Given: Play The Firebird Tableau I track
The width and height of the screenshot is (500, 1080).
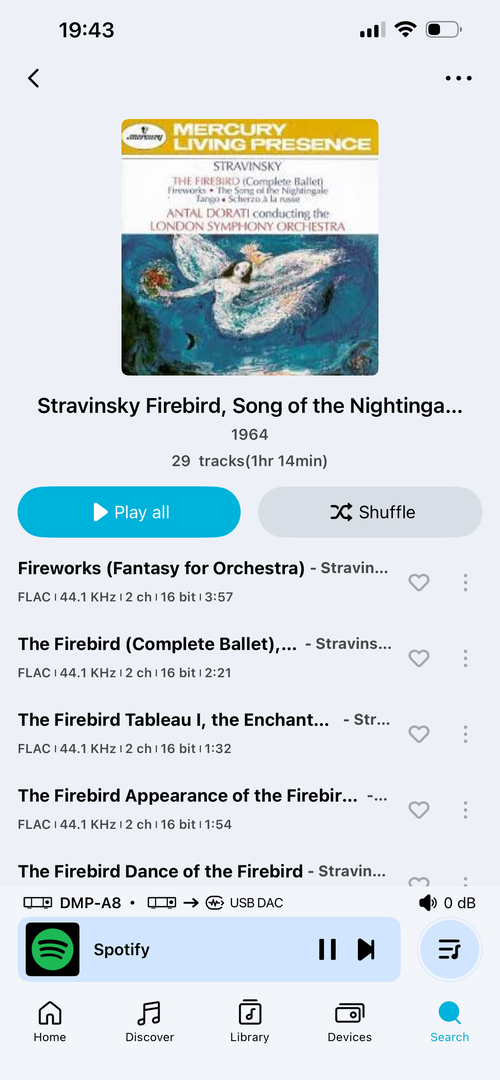Looking at the screenshot, I should pos(203,733).
